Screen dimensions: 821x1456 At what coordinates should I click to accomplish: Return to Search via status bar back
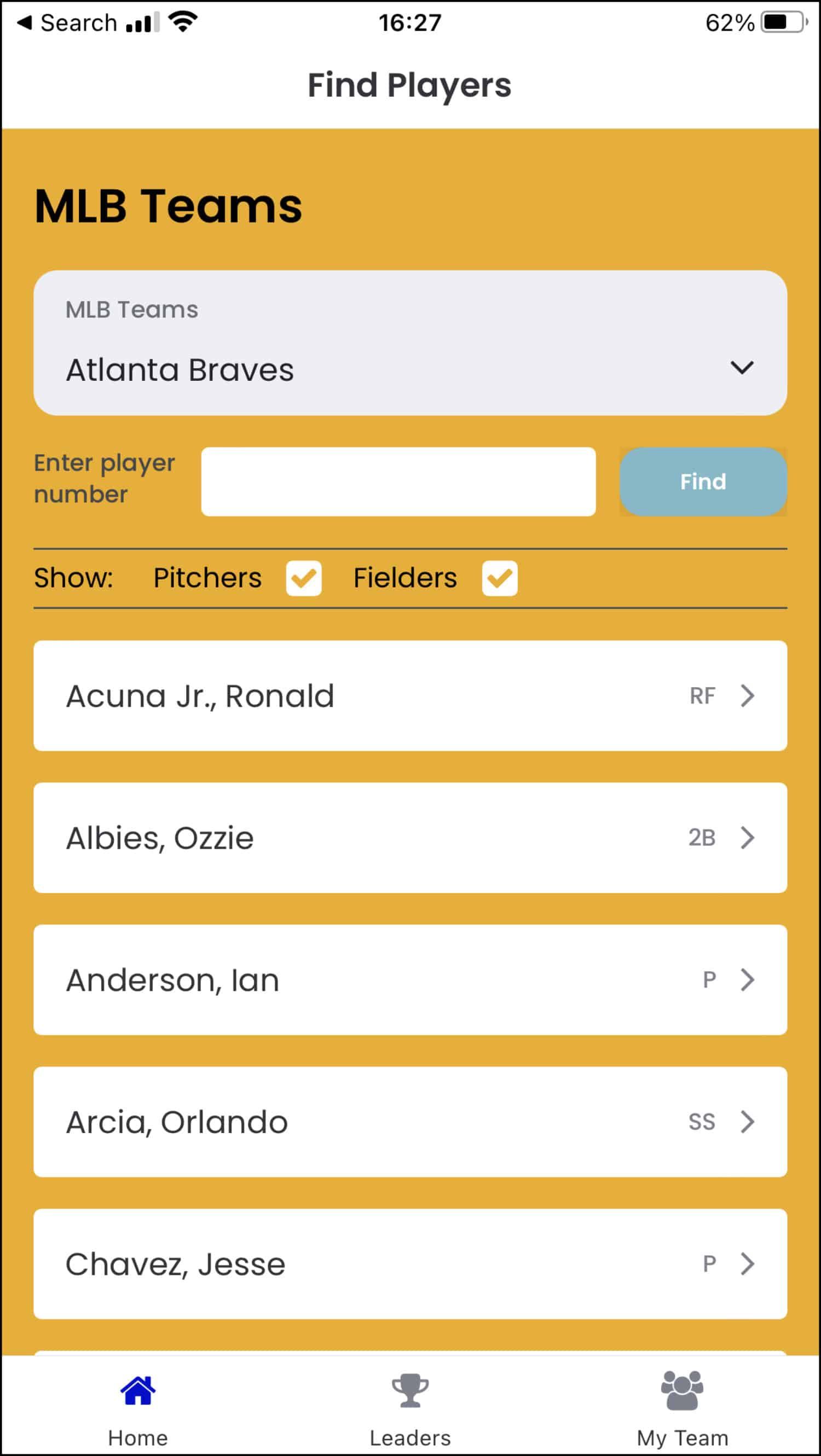(67, 22)
